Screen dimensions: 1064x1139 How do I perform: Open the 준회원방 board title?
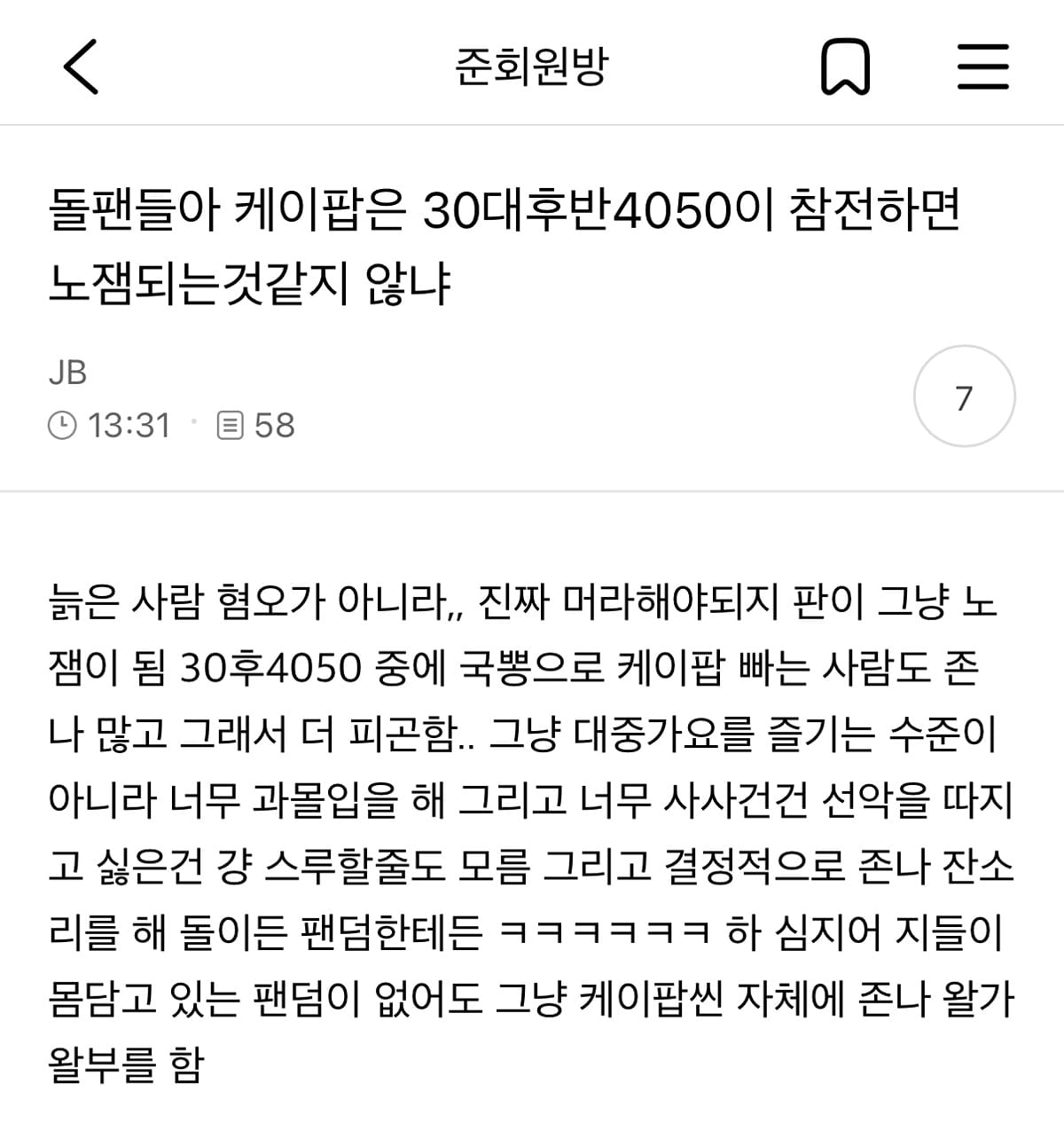click(x=531, y=67)
